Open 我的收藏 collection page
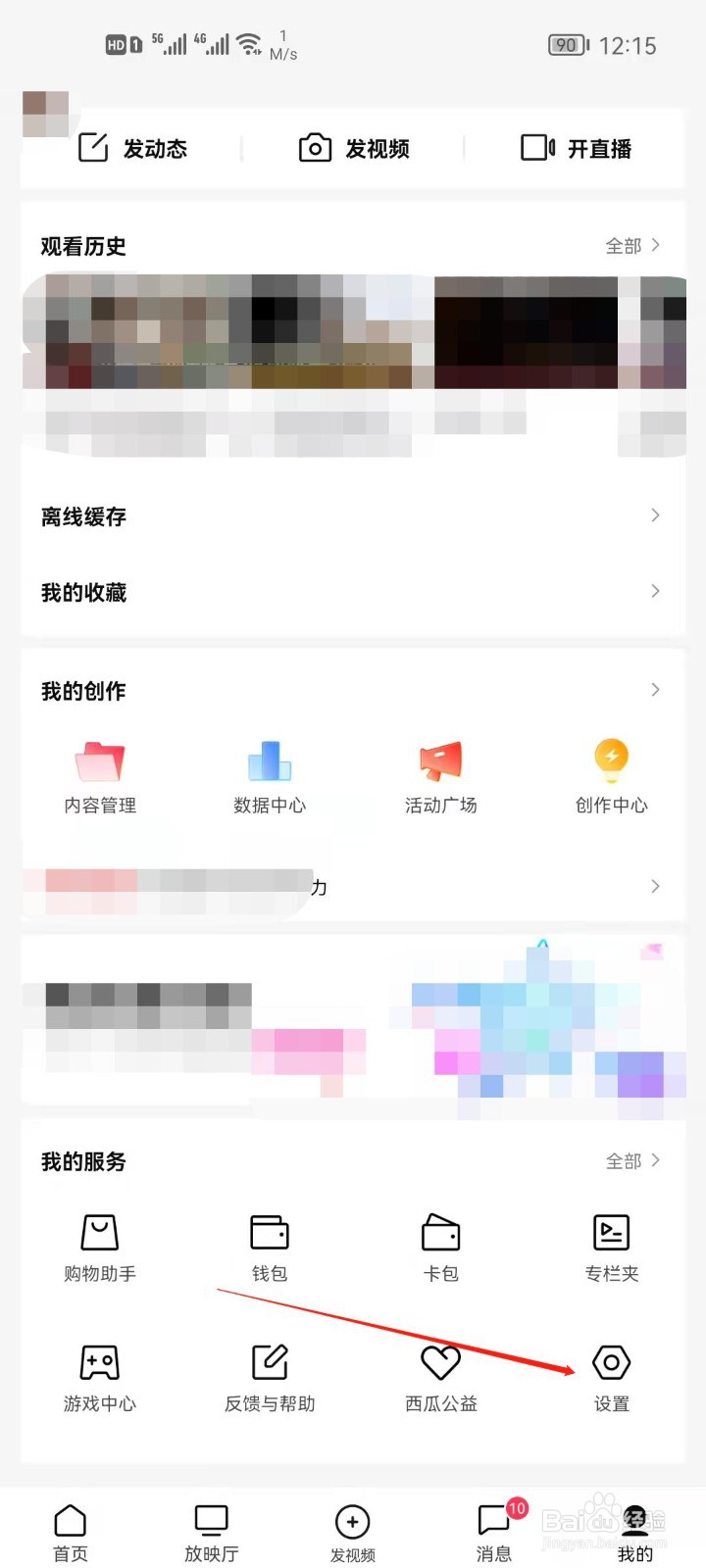The height and width of the screenshot is (1568, 706). tap(83, 592)
